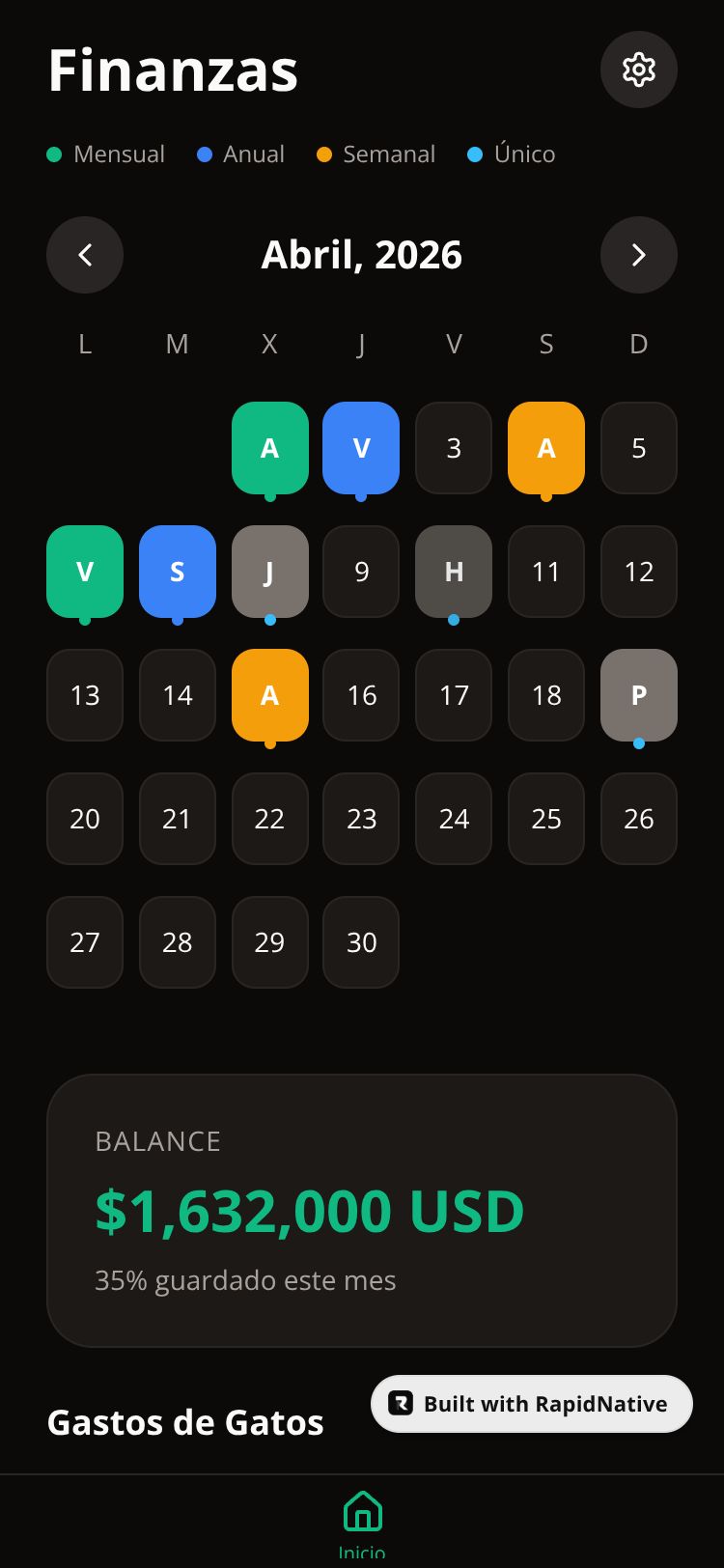
Task: Select April 13 on the calendar
Action: coord(85,695)
